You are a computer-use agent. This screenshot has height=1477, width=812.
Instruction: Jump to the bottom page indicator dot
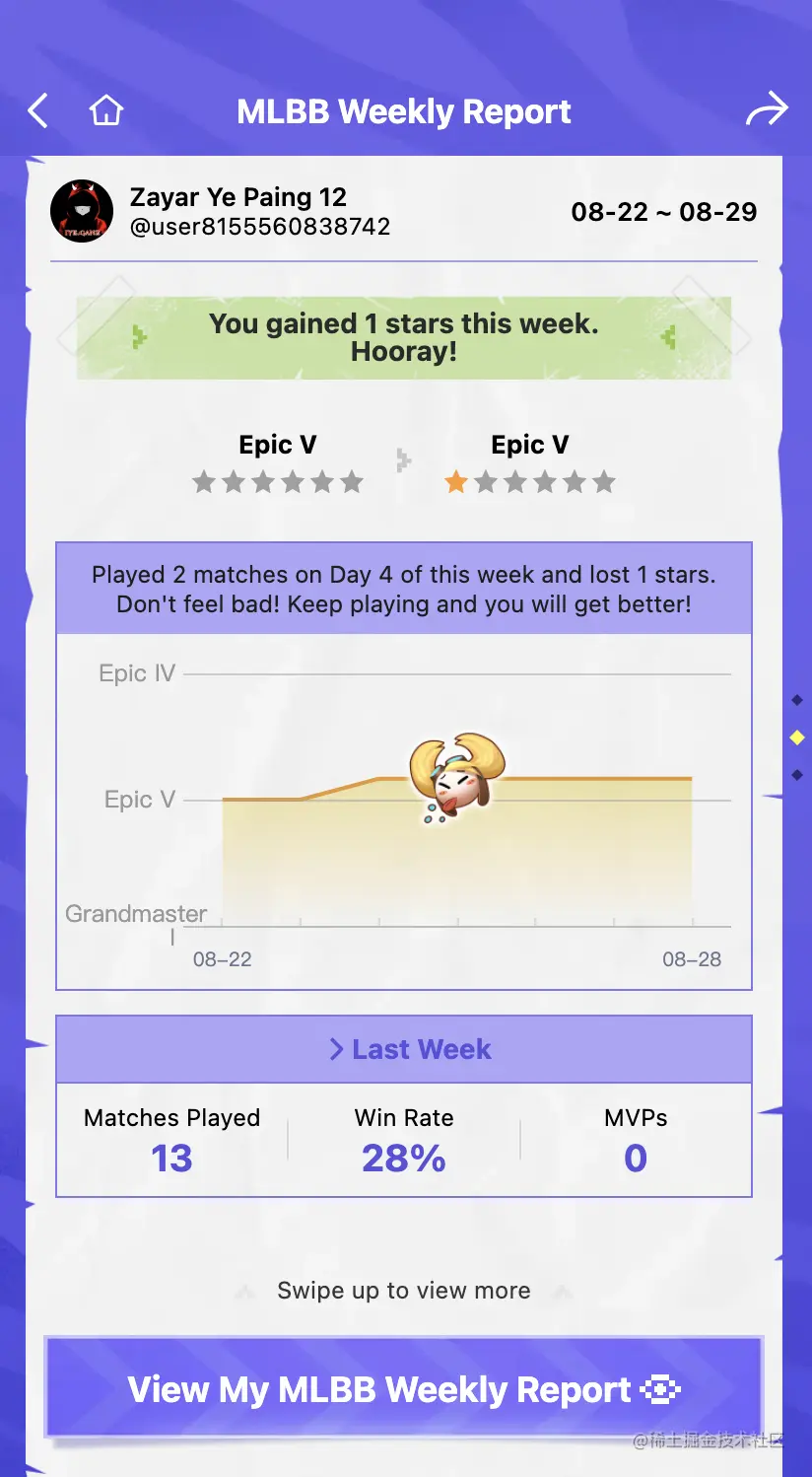click(797, 775)
